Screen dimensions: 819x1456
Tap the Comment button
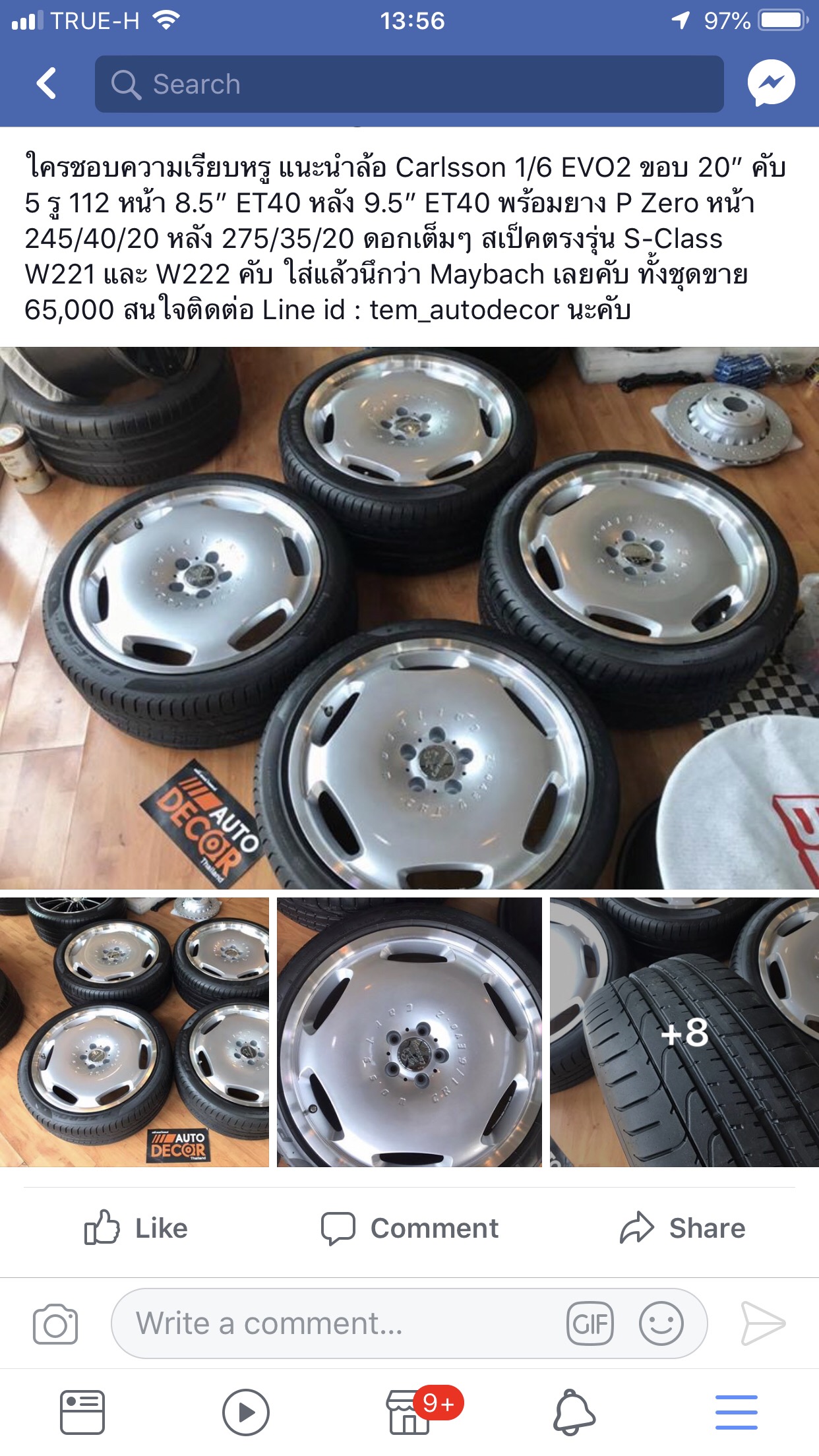[409, 1228]
